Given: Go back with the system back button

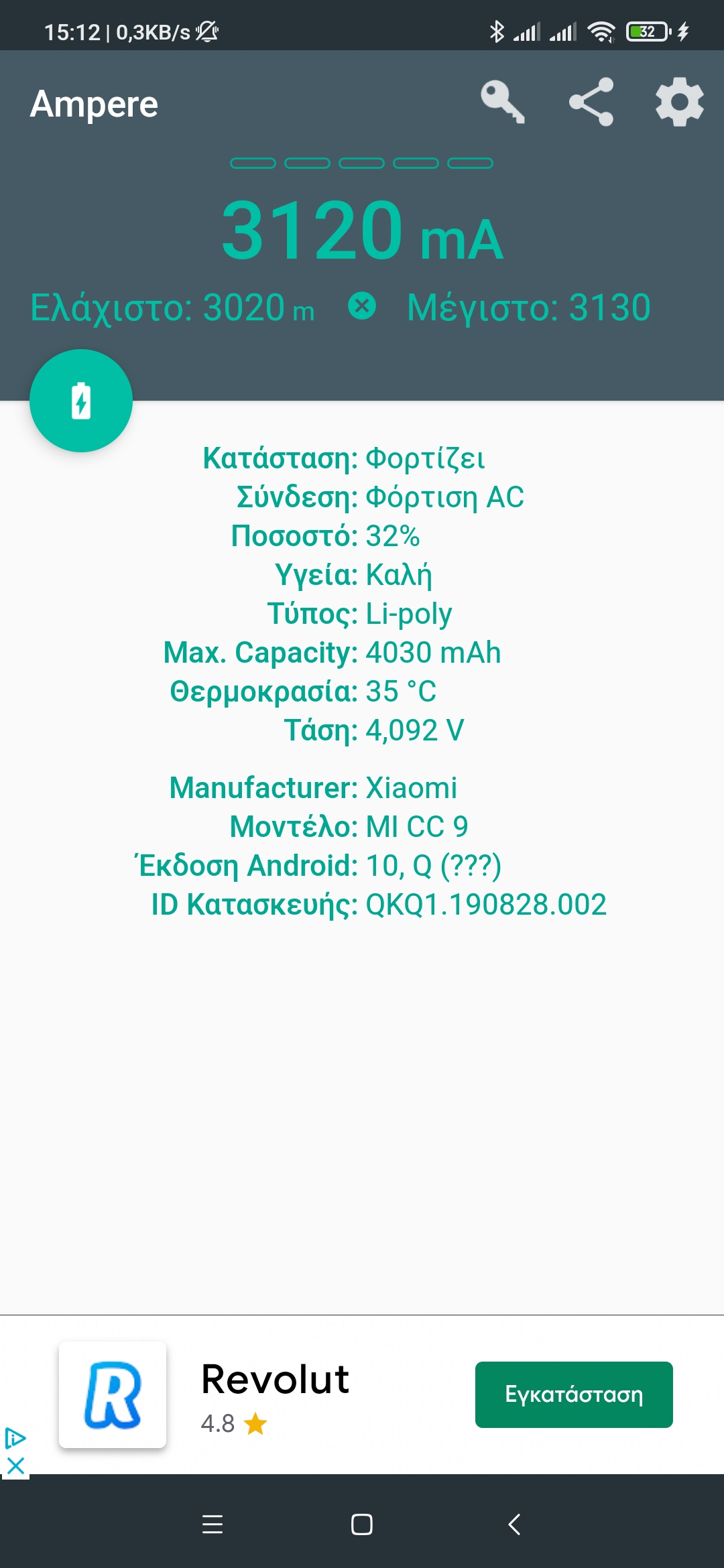Looking at the screenshot, I should pyautogui.click(x=514, y=1524).
